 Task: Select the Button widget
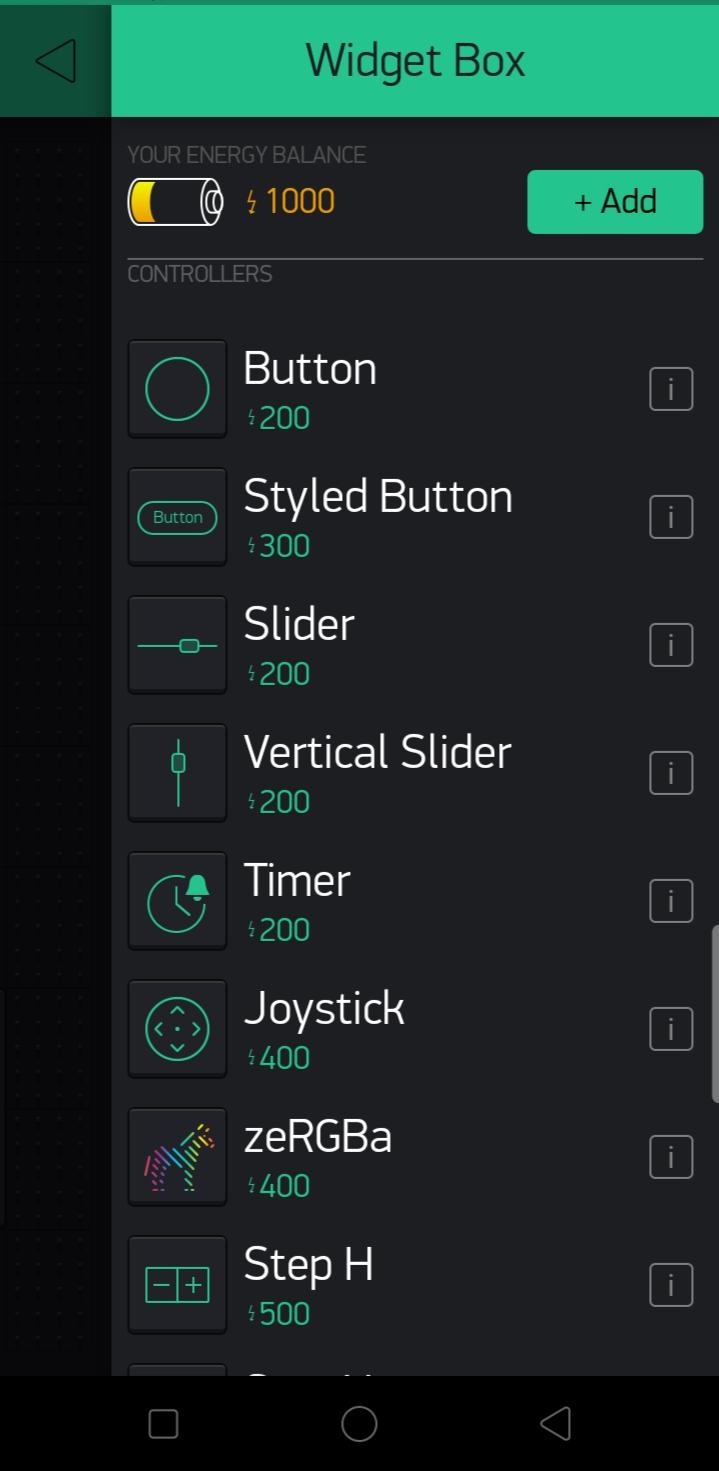coord(310,389)
